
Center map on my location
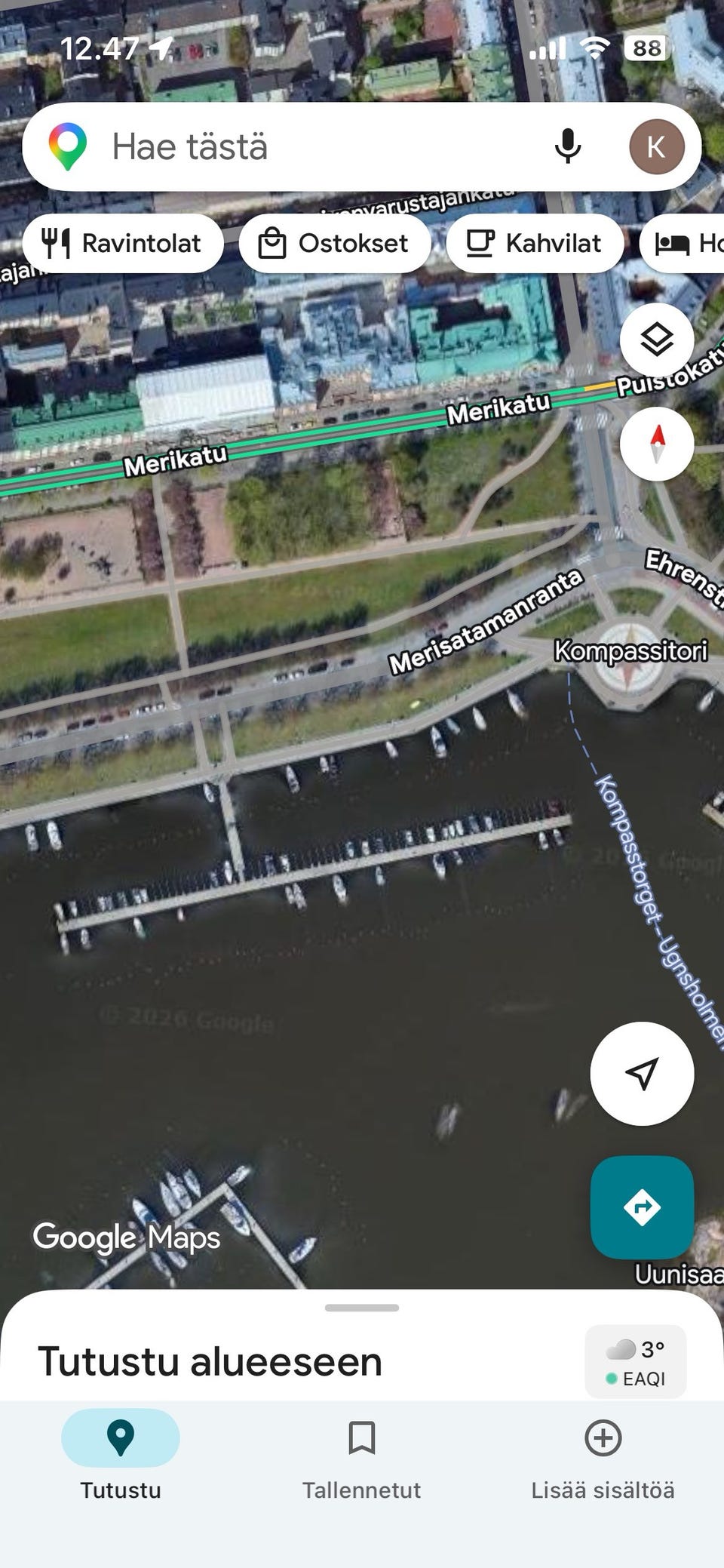pos(642,1073)
